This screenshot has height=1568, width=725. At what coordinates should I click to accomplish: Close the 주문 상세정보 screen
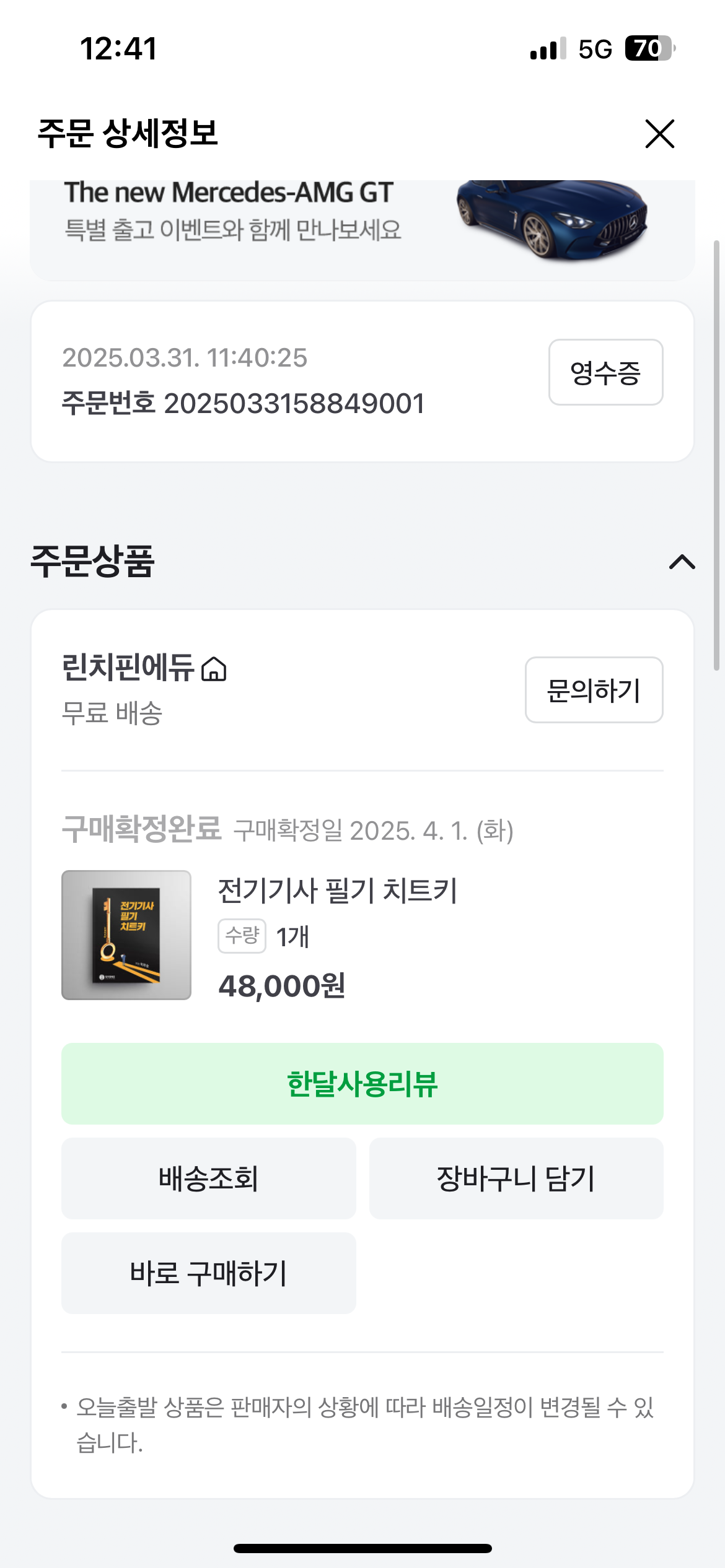point(659,134)
